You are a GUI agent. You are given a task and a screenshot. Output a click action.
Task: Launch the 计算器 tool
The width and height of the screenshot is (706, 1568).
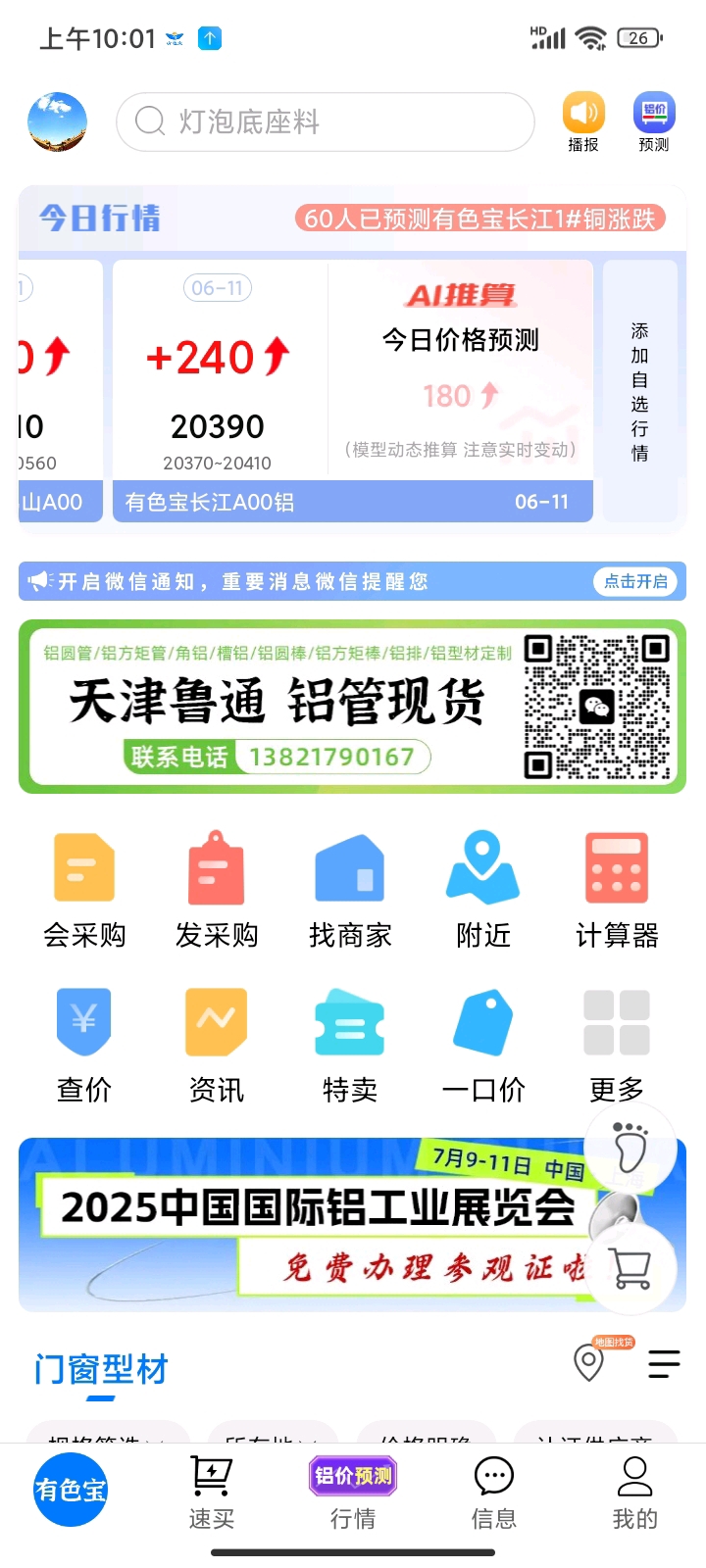617,891
